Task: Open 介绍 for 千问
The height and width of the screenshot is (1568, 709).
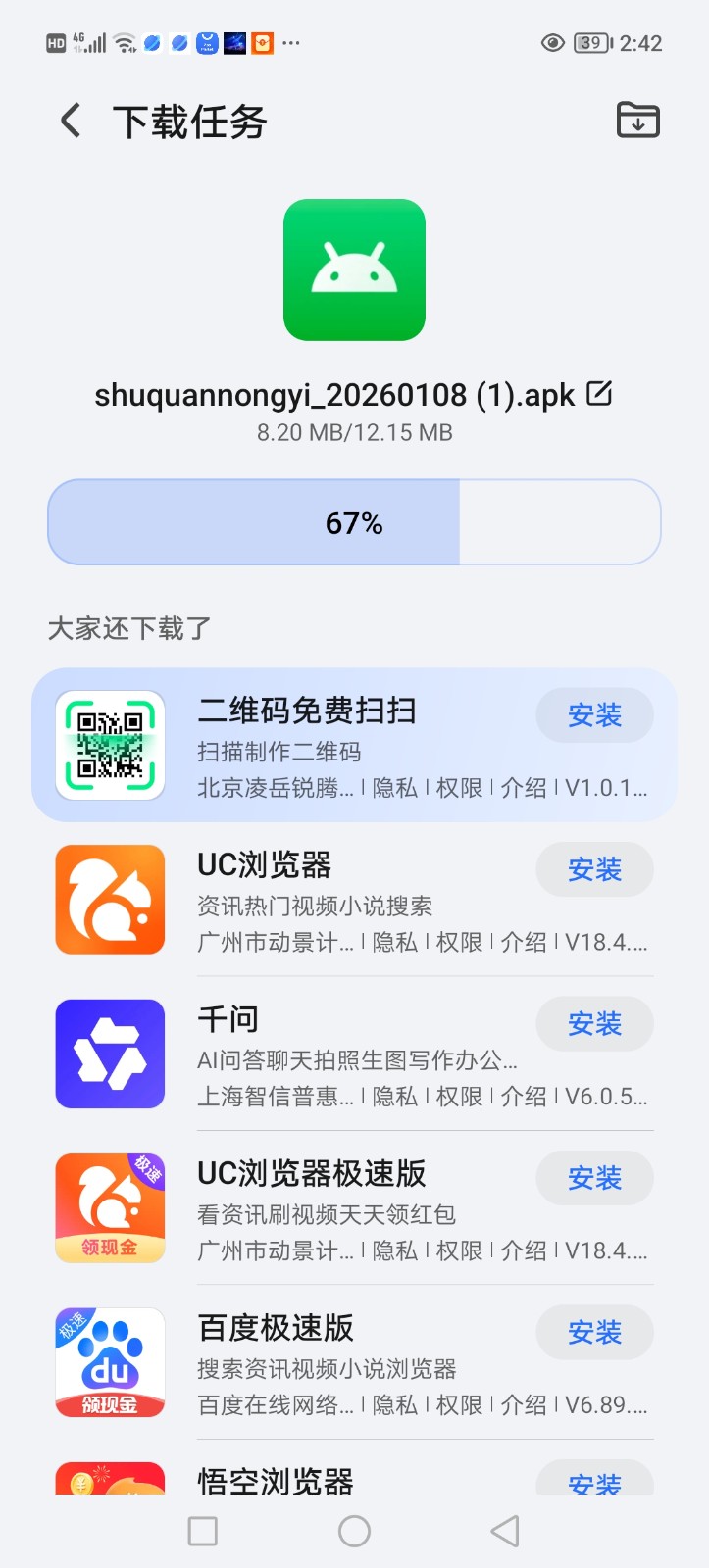Action: click(524, 1097)
